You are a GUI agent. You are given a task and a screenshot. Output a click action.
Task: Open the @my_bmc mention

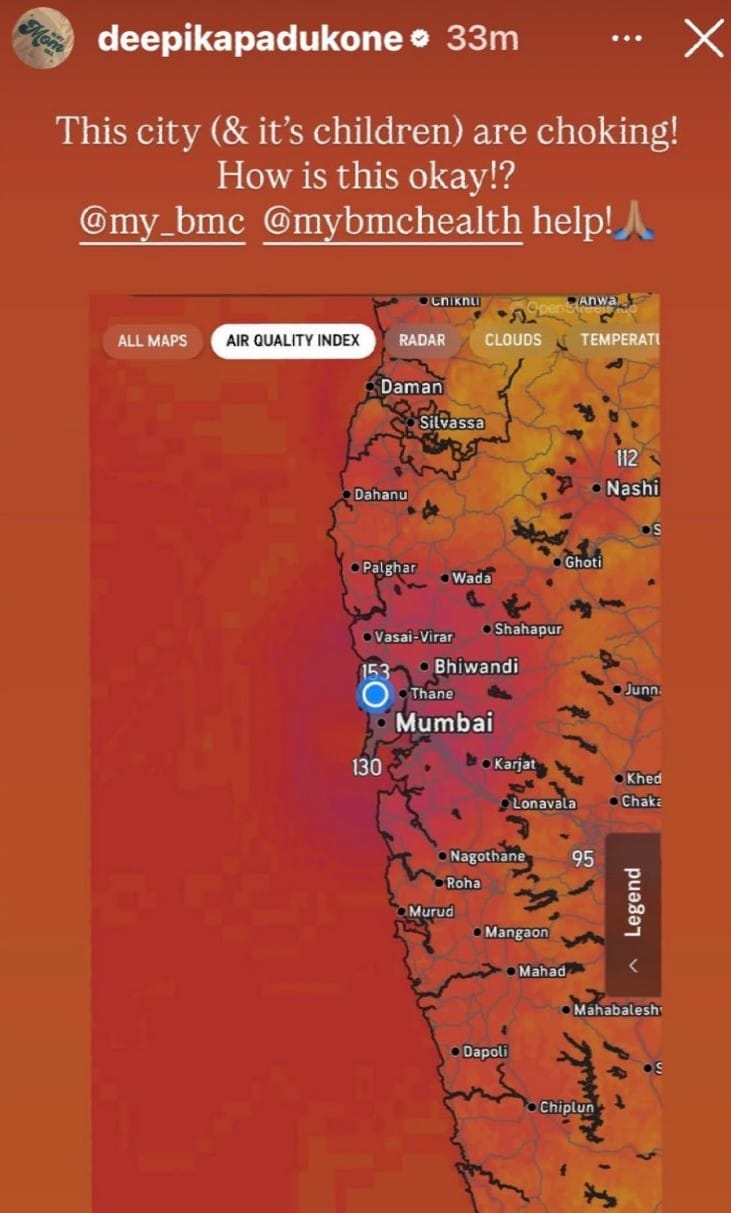click(x=162, y=222)
